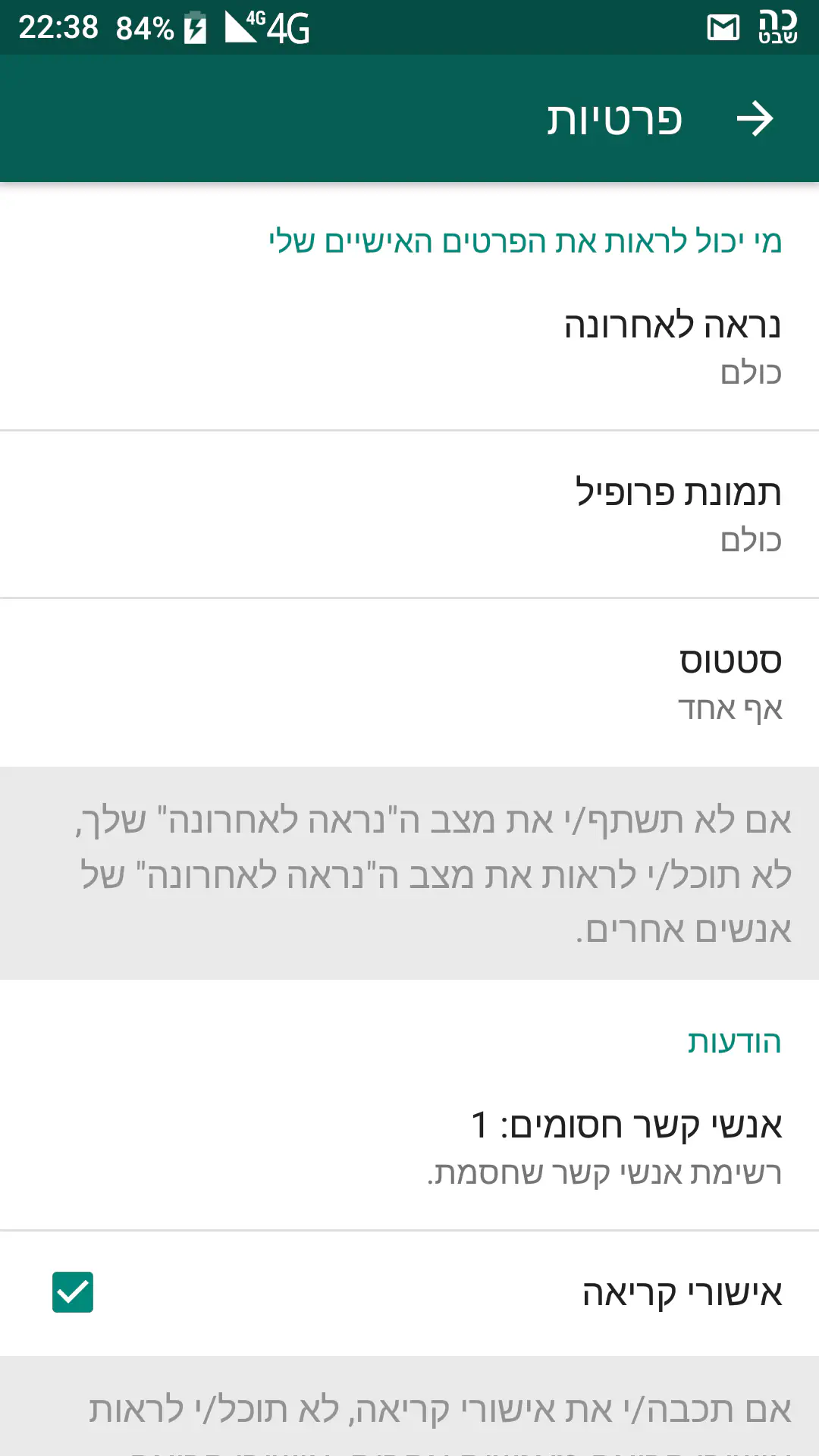
Task: Go back using the arrow in header
Action: 755,119
